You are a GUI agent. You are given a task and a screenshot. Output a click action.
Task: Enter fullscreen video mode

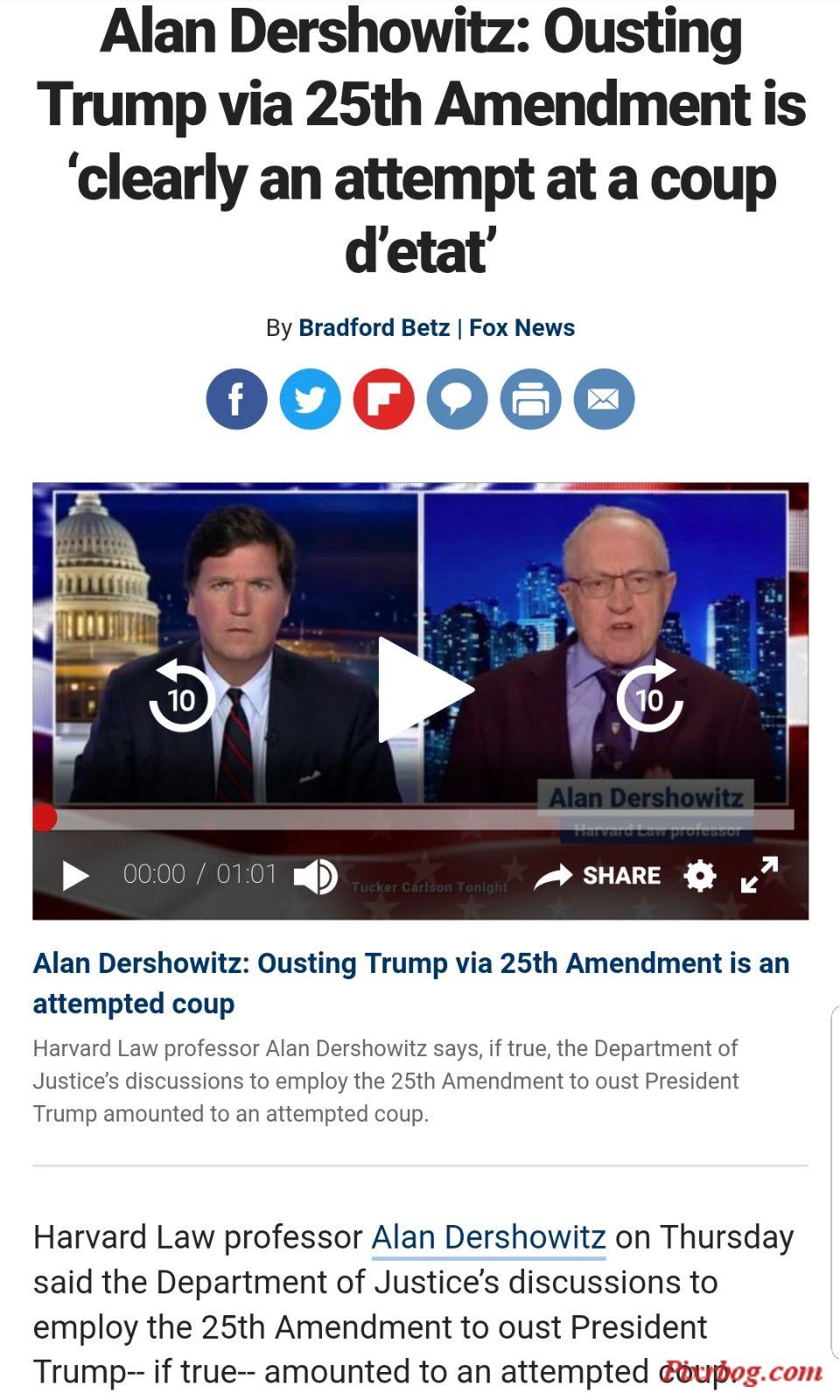(x=759, y=875)
